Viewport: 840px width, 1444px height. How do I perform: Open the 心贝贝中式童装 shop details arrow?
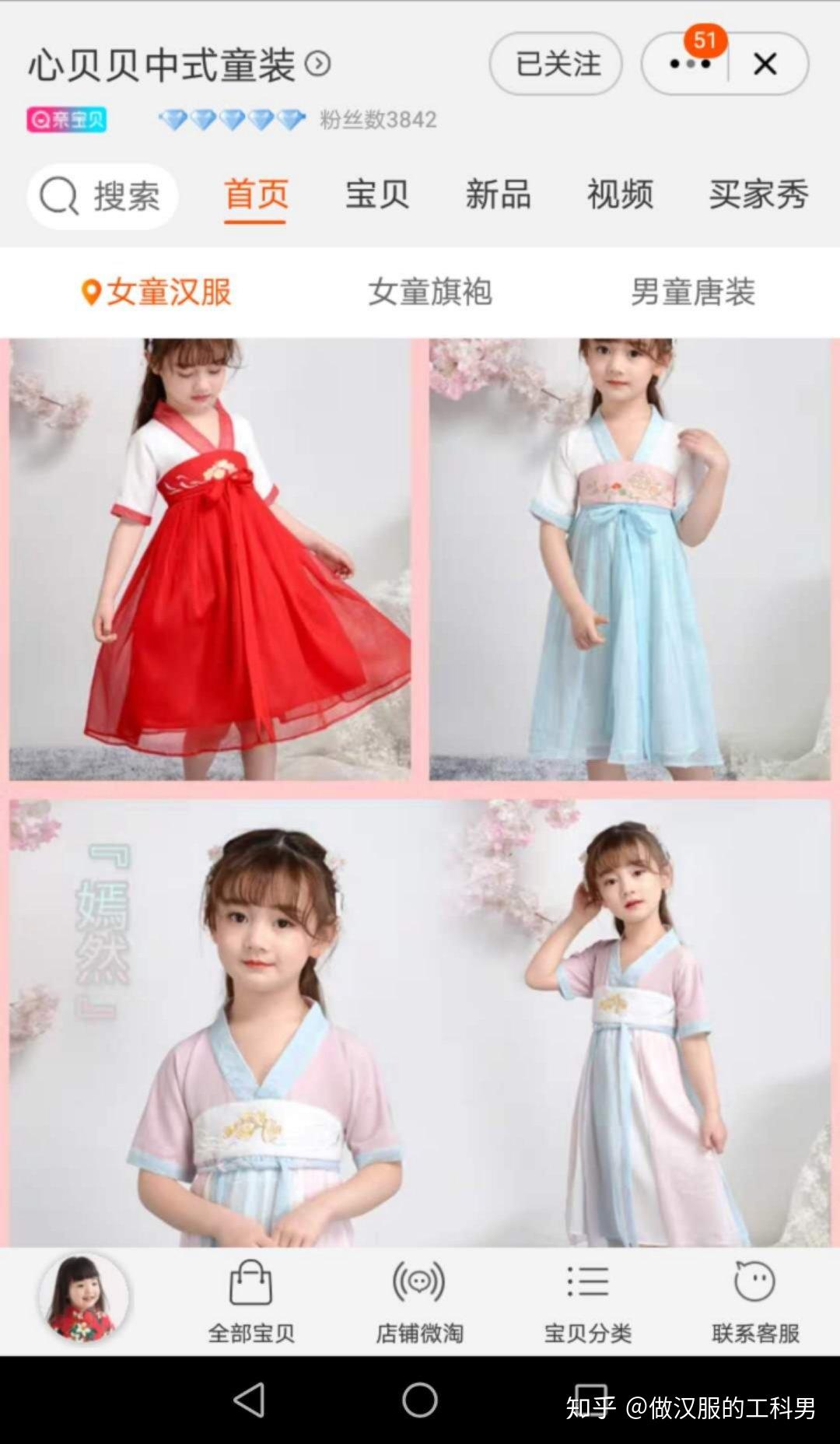point(317,64)
